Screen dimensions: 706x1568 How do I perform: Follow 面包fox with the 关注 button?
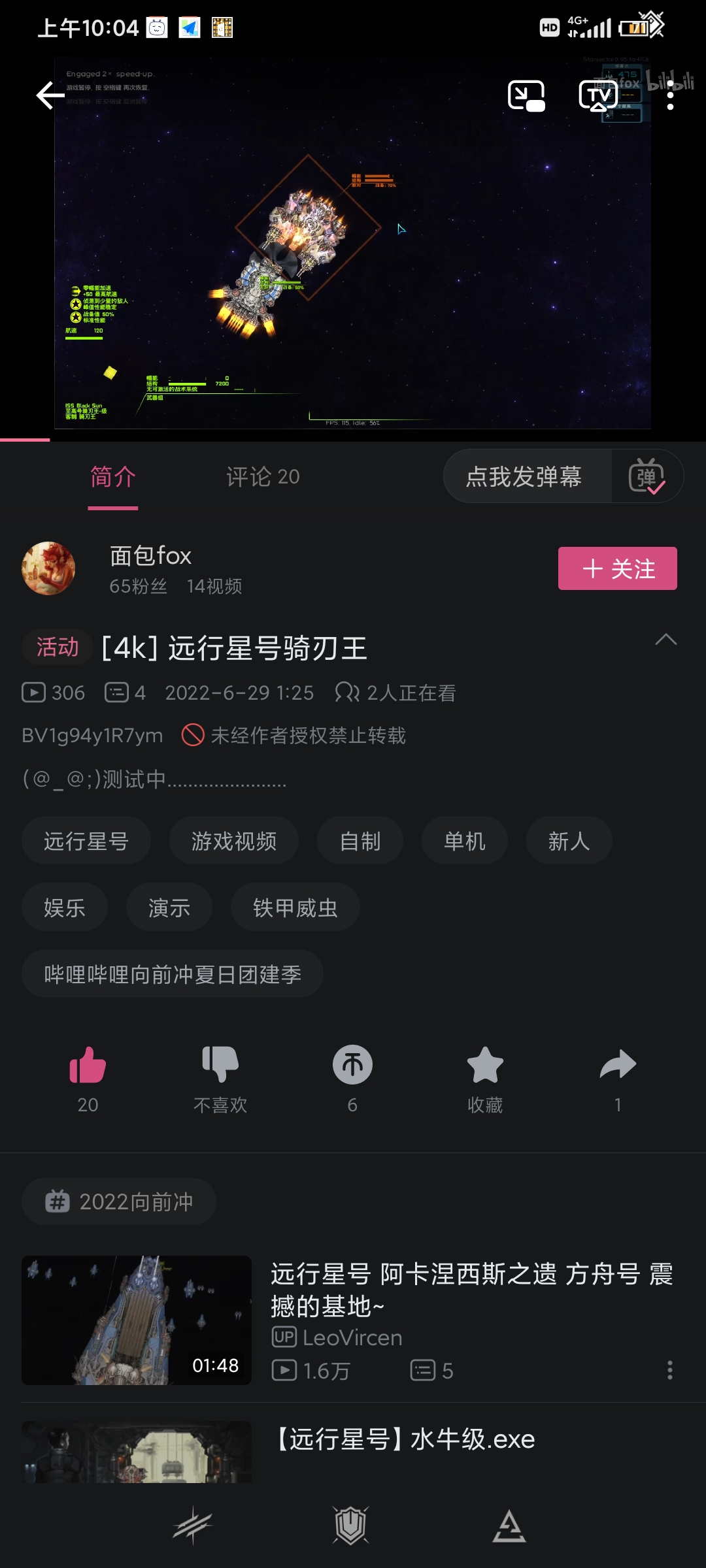[616, 568]
